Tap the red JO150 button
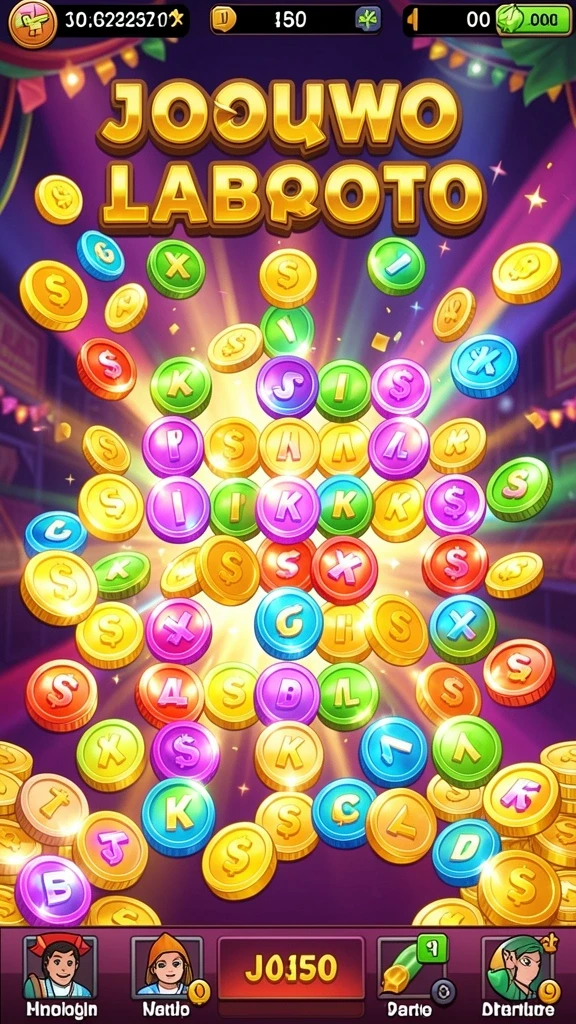576x1024 pixels. point(291,968)
